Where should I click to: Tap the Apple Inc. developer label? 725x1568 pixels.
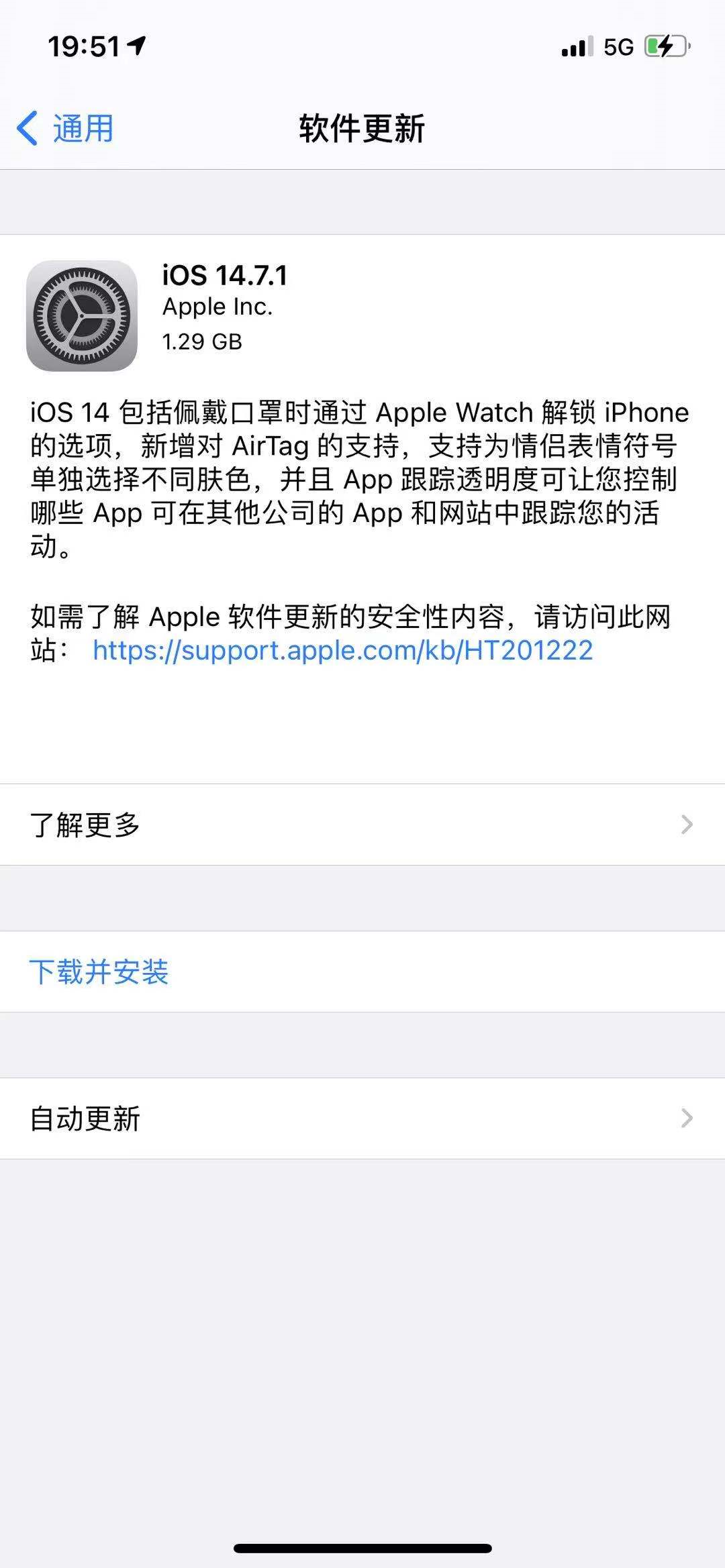click(217, 307)
